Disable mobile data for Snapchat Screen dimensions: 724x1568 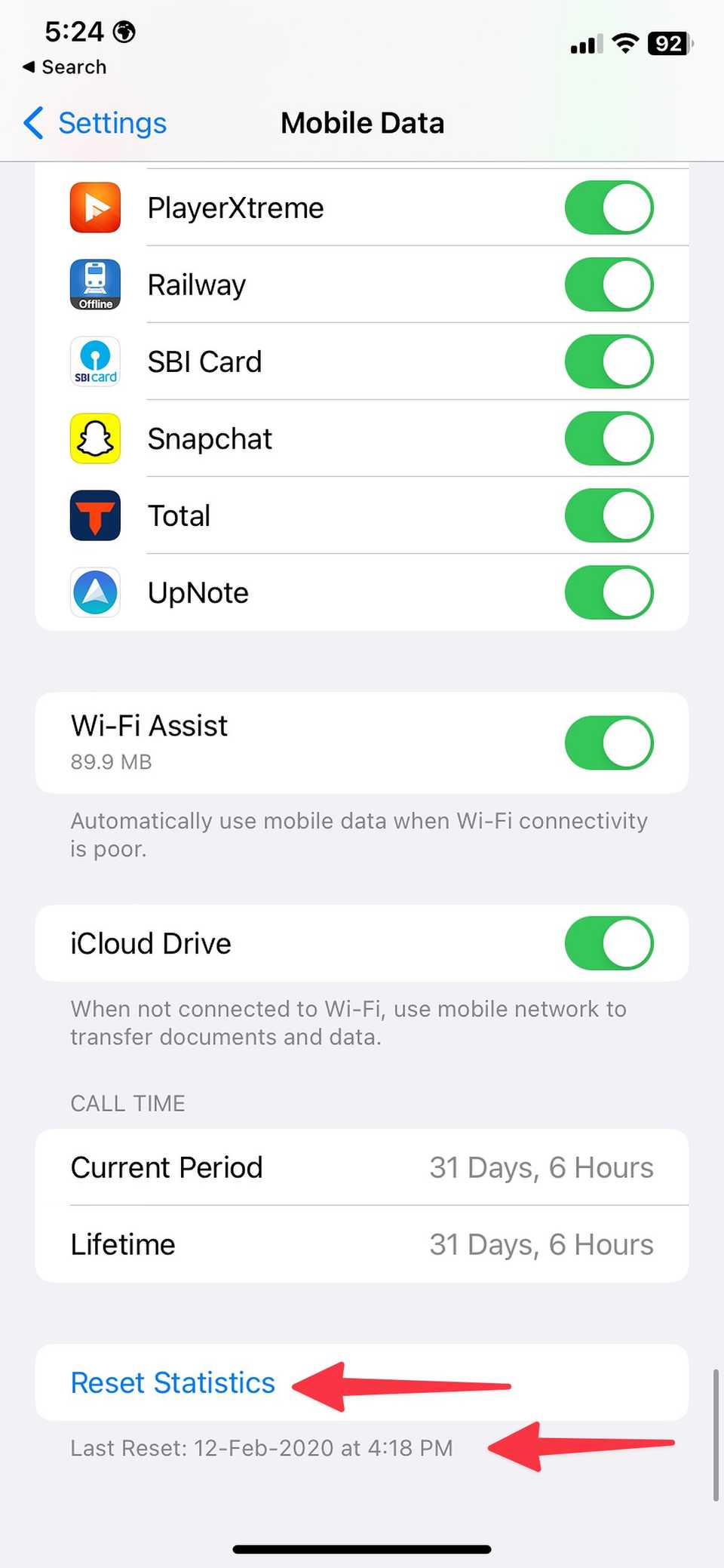tap(609, 438)
